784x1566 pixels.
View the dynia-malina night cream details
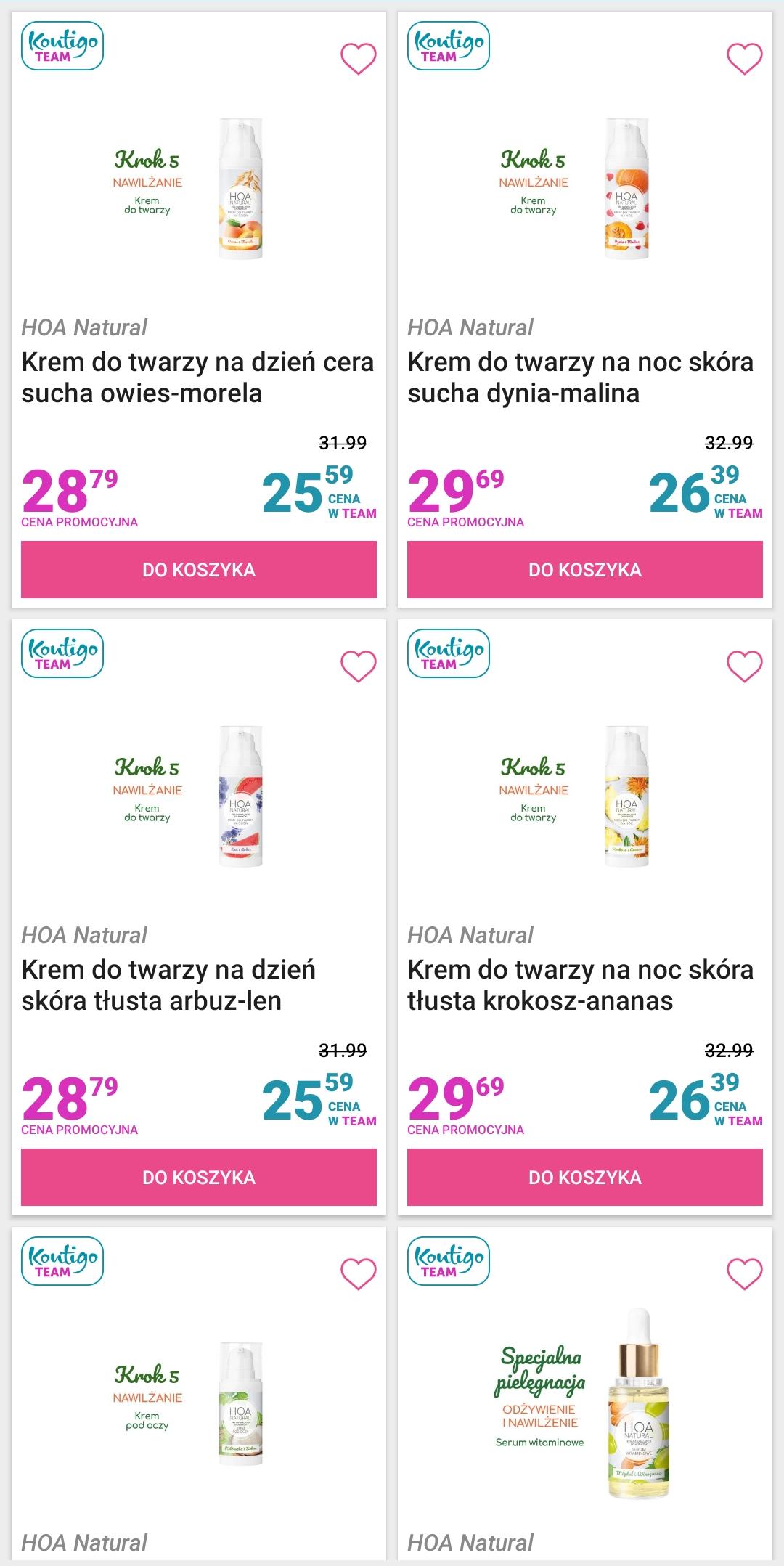tap(580, 378)
